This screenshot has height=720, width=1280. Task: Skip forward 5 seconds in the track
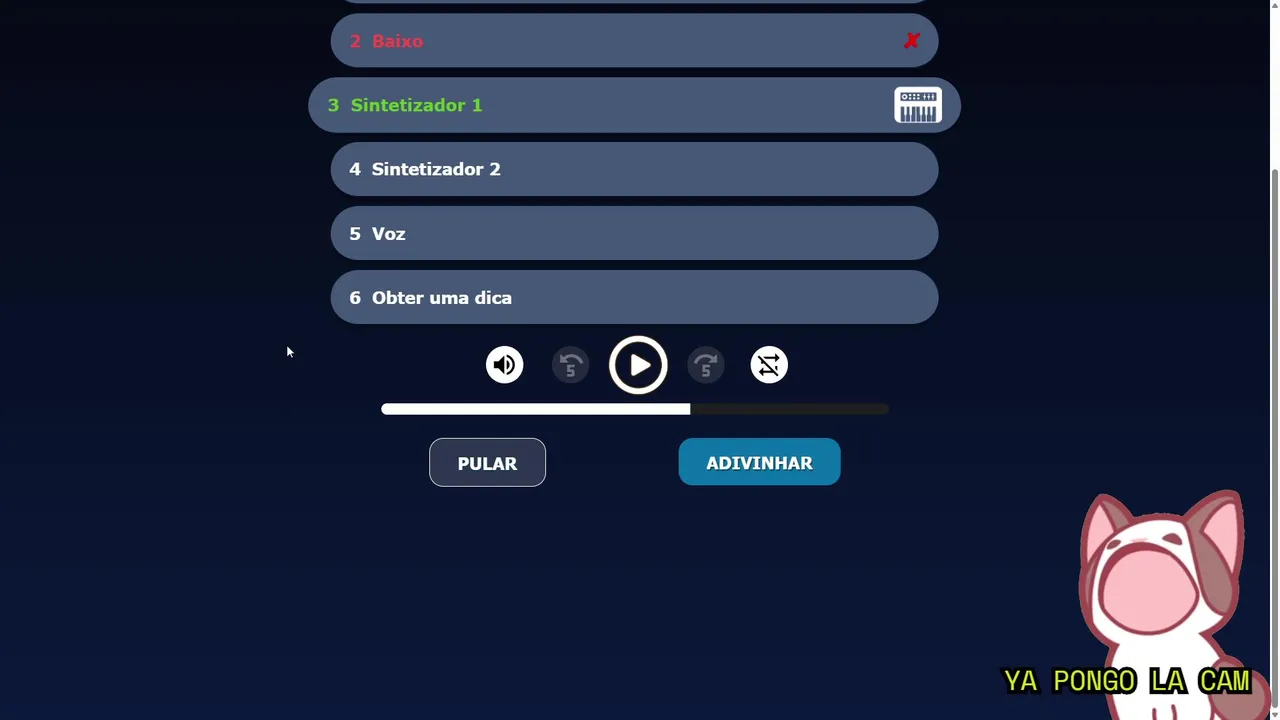pyautogui.click(x=705, y=365)
